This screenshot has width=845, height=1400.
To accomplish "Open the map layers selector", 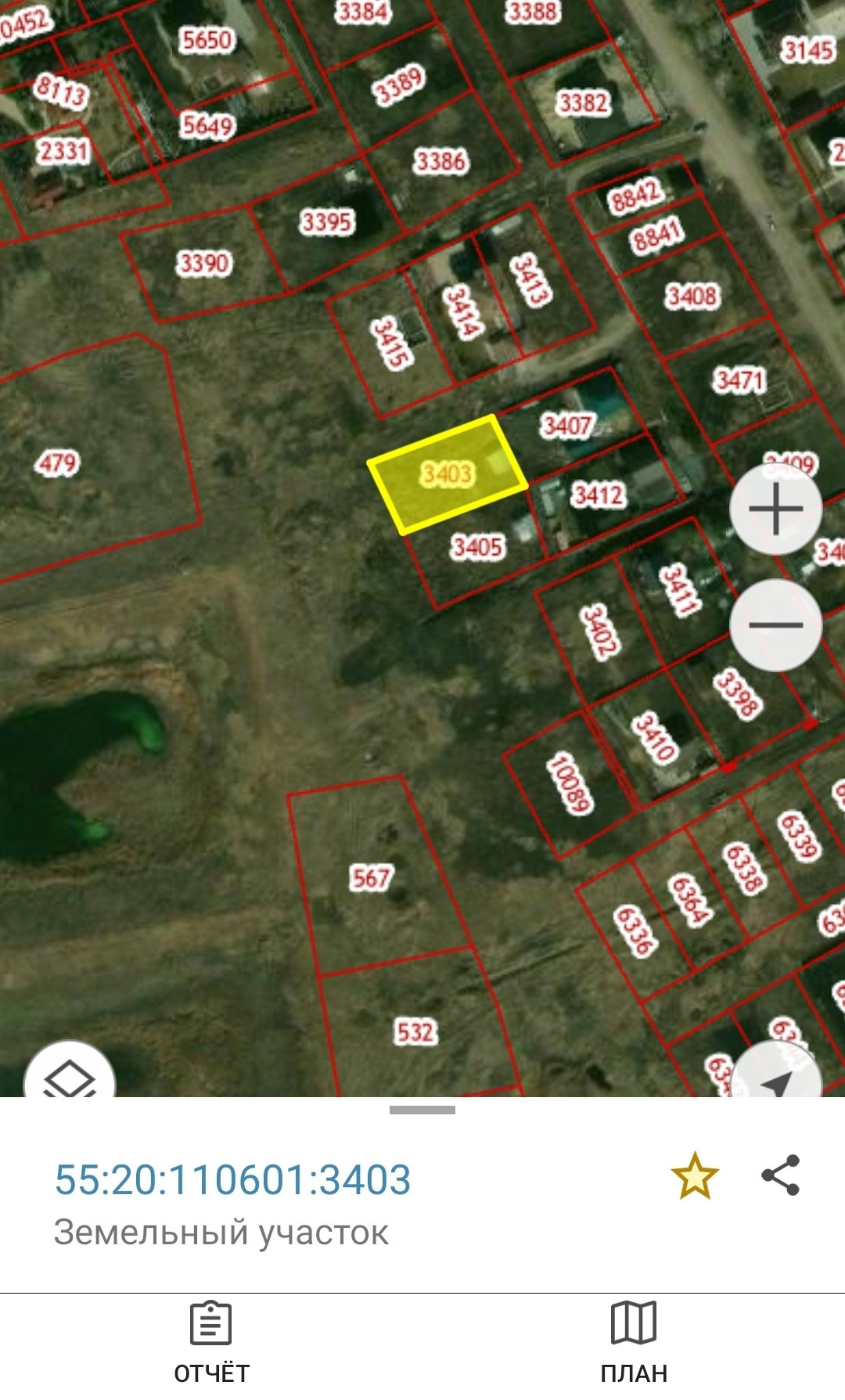I will 70,1076.
